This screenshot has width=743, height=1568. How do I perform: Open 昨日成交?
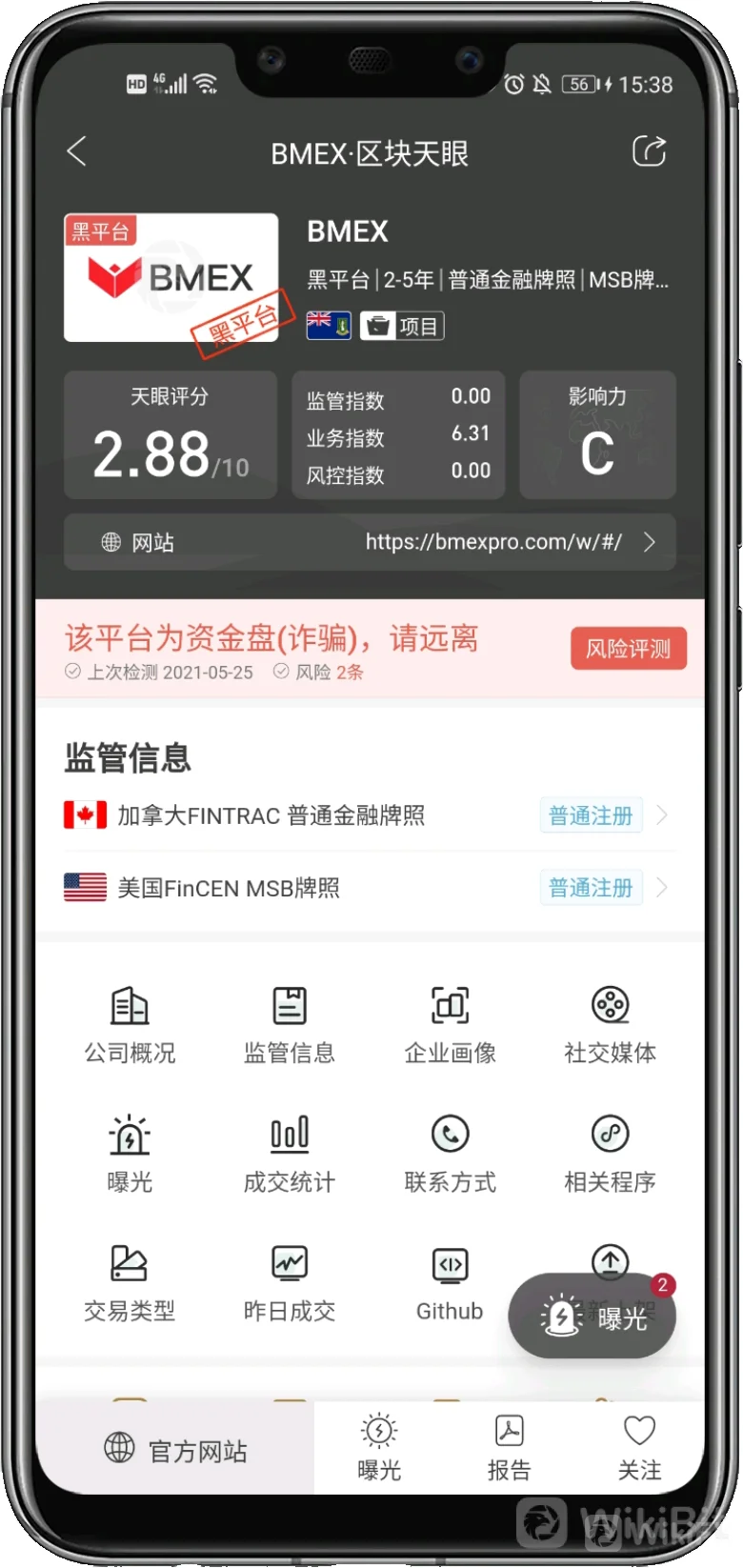(x=290, y=1282)
